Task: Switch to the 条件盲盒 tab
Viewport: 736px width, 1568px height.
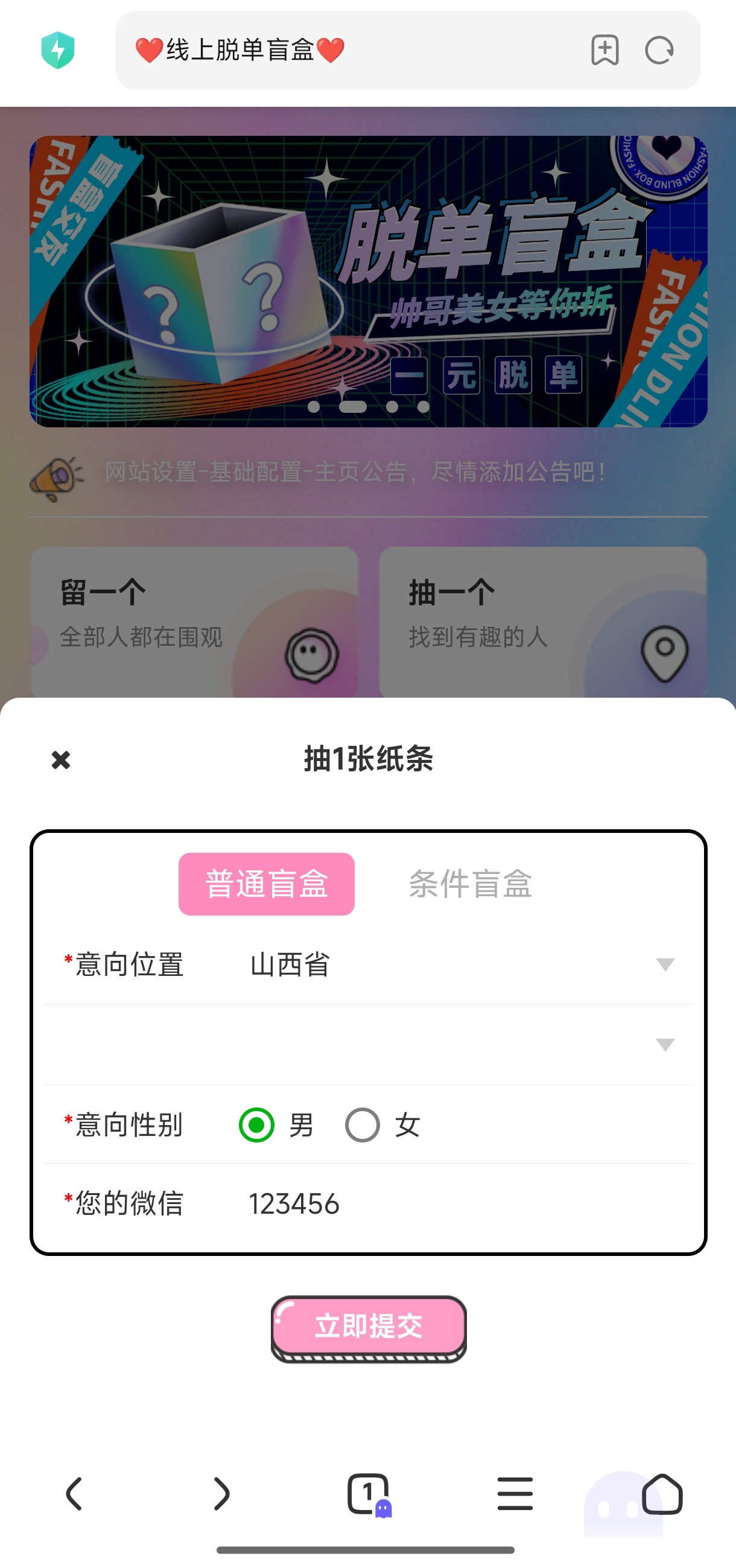Action: (x=470, y=884)
